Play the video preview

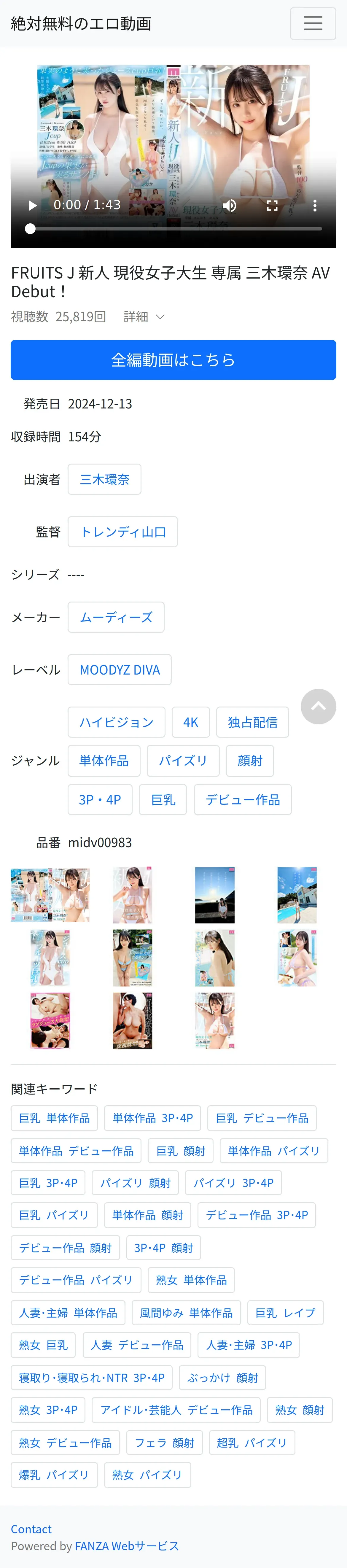click(33, 205)
